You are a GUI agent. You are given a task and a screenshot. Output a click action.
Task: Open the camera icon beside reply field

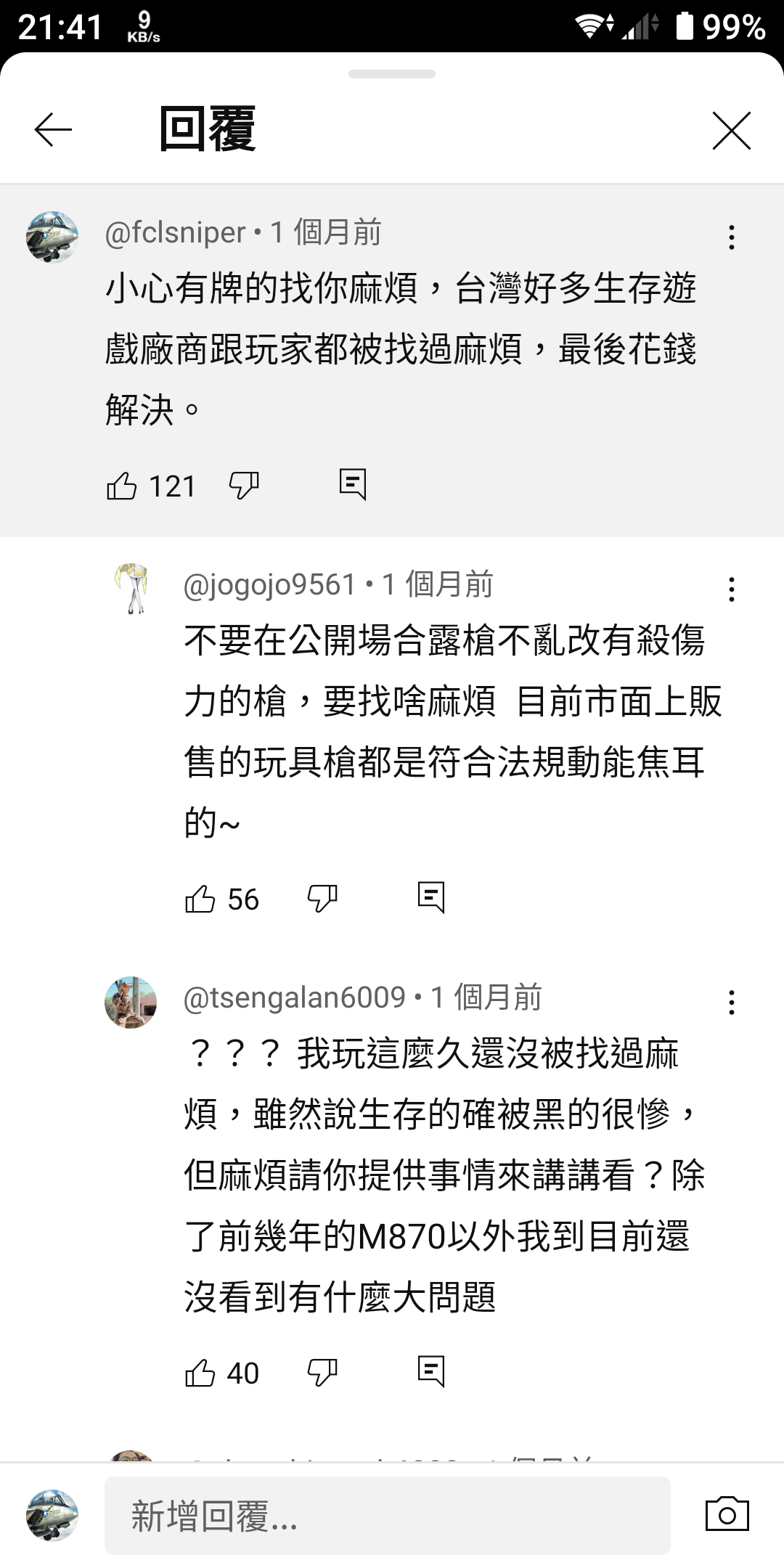(727, 1514)
